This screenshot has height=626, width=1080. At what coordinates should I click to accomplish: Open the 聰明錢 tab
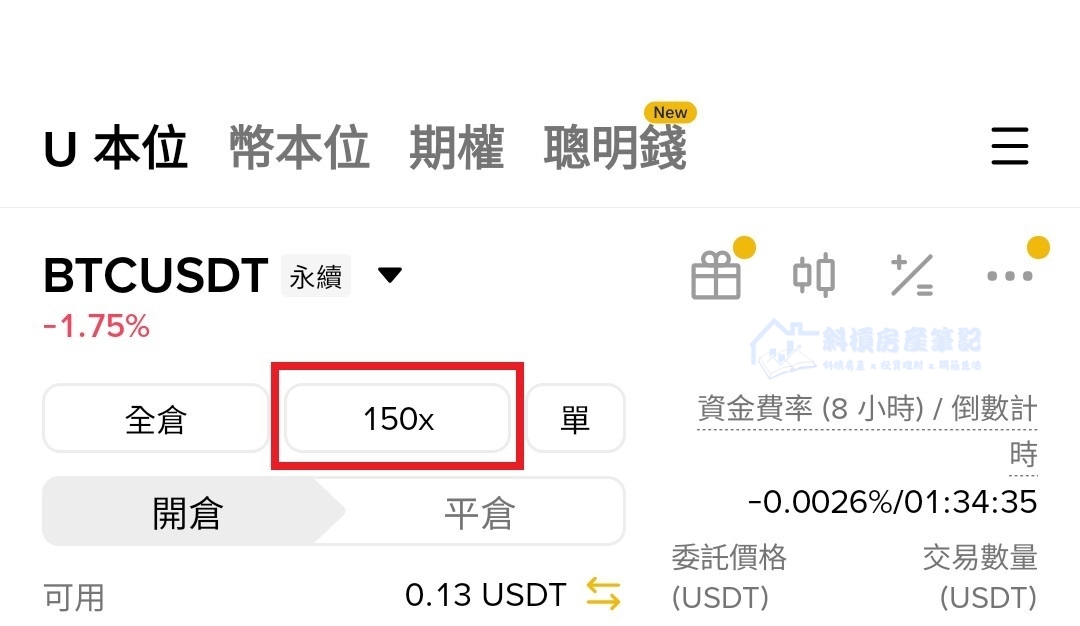tap(615, 149)
